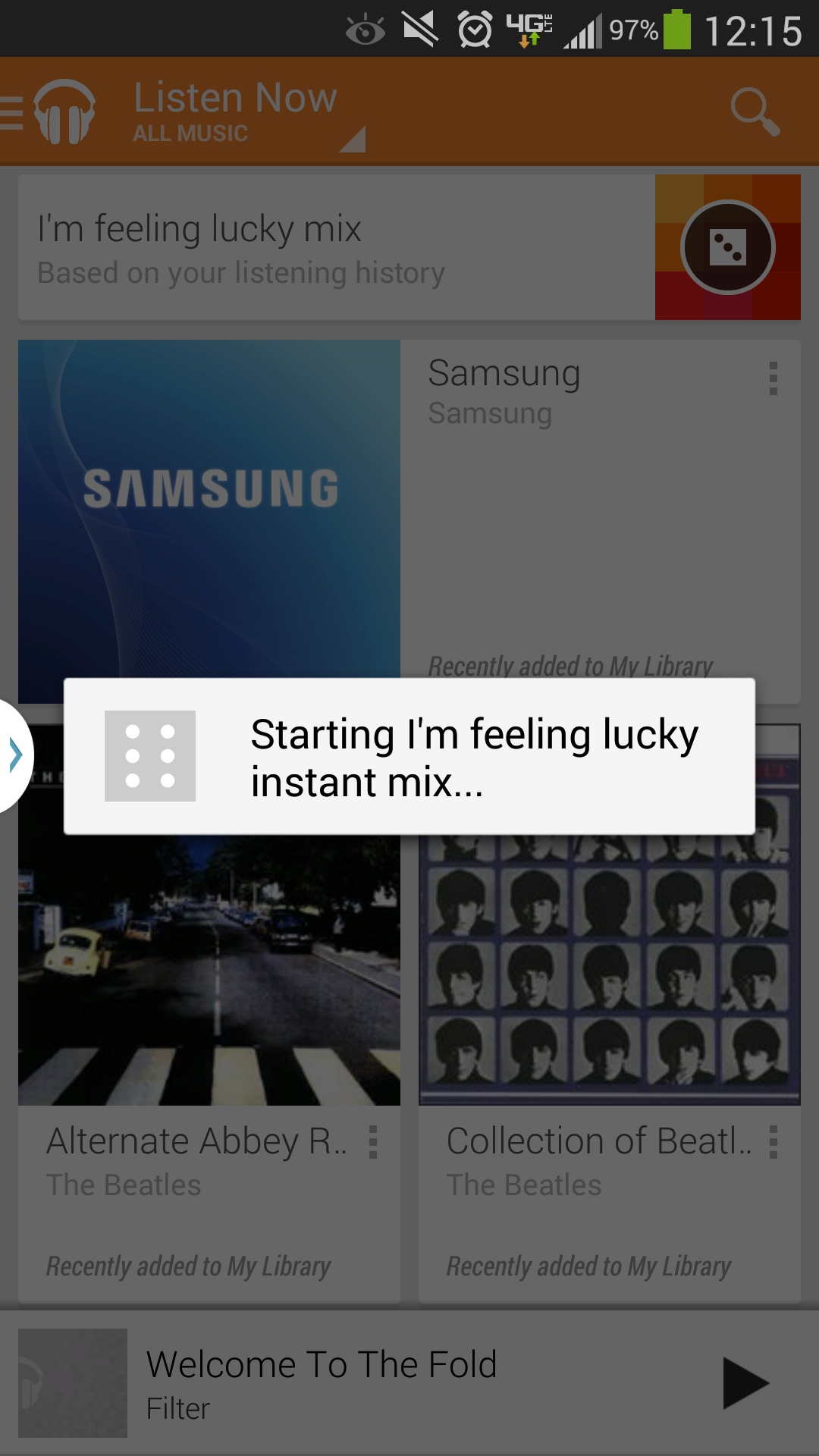Tap the side arrow handle on left edge
819x1456 pixels.
tap(15, 755)
